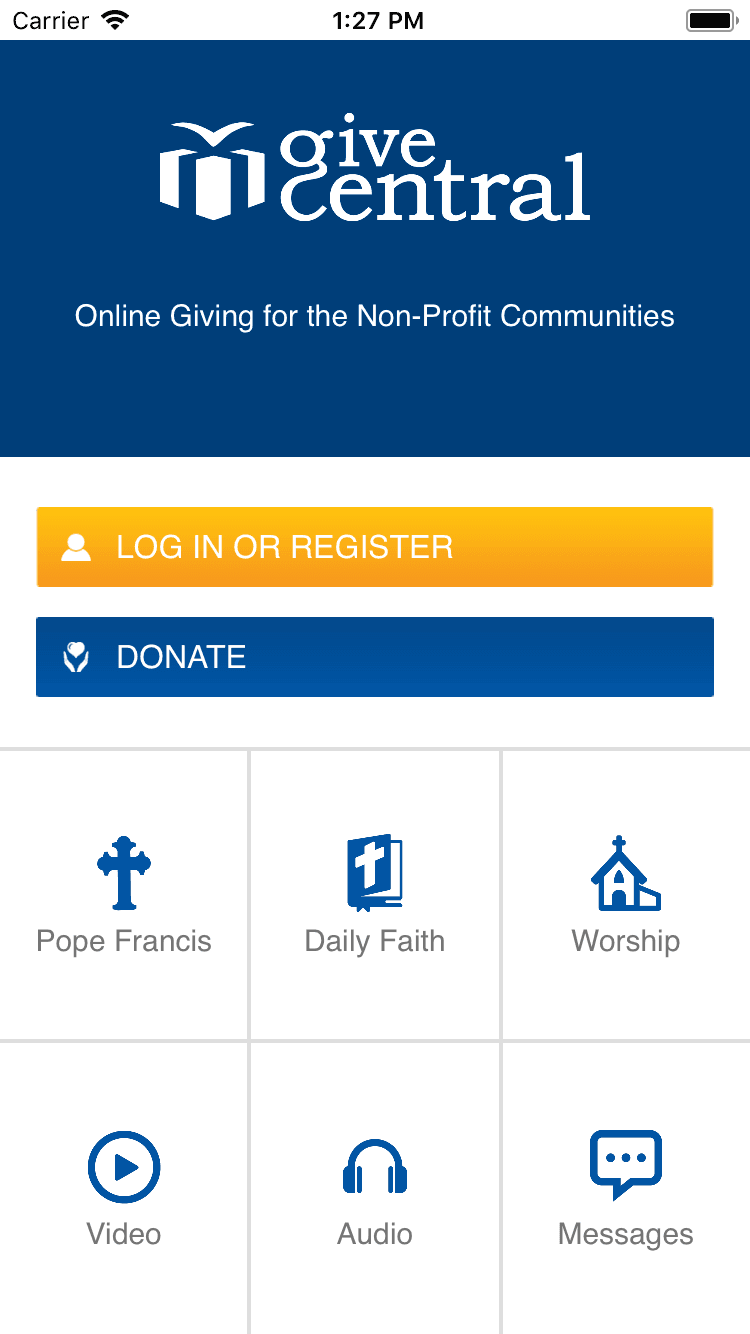Viewport: 750px width, 1334px height.
Task: Click the tagline about non-profit communities
Action: coord(375,316)
